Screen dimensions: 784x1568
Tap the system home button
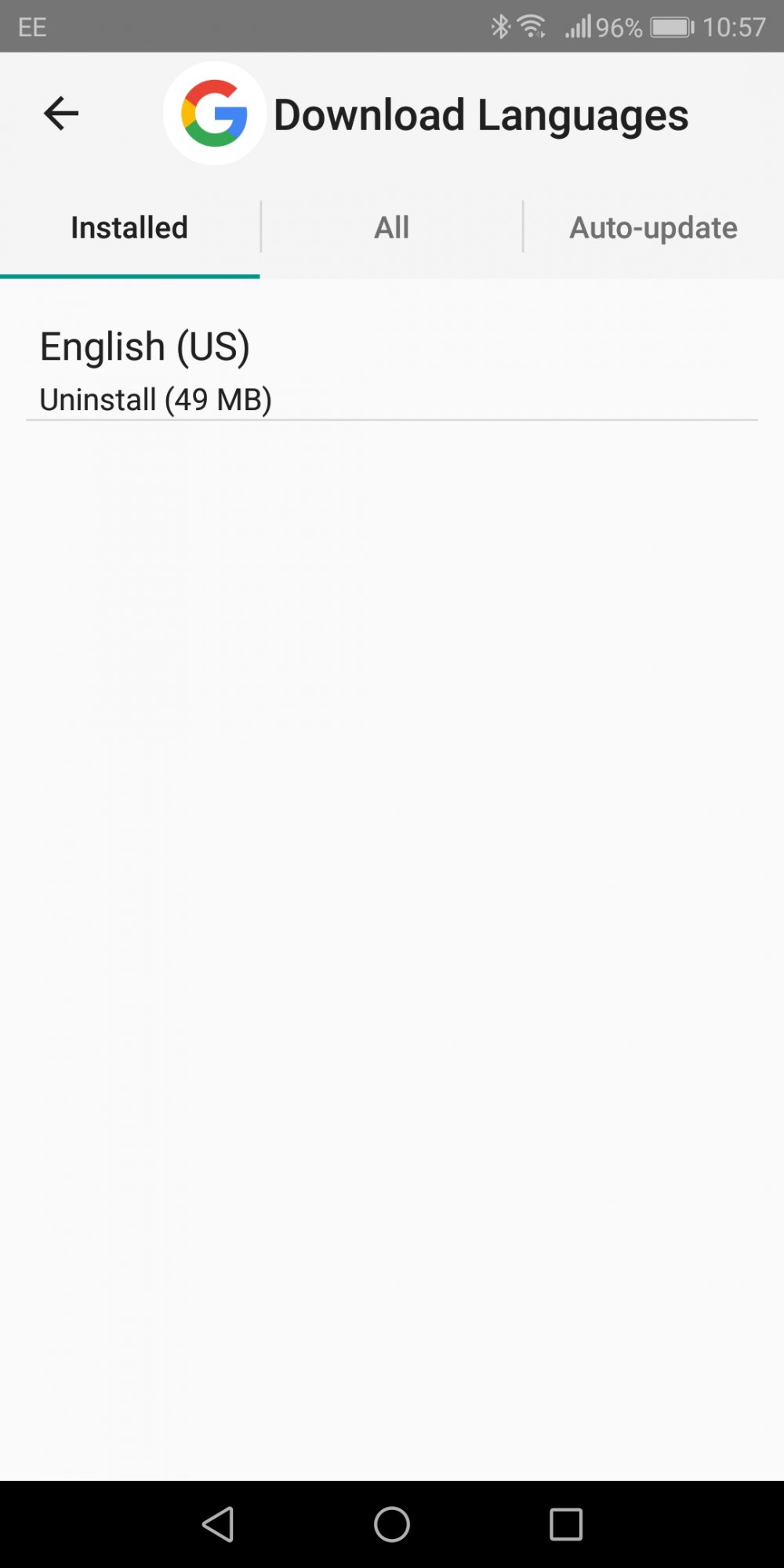click(x=392, y=1525)
